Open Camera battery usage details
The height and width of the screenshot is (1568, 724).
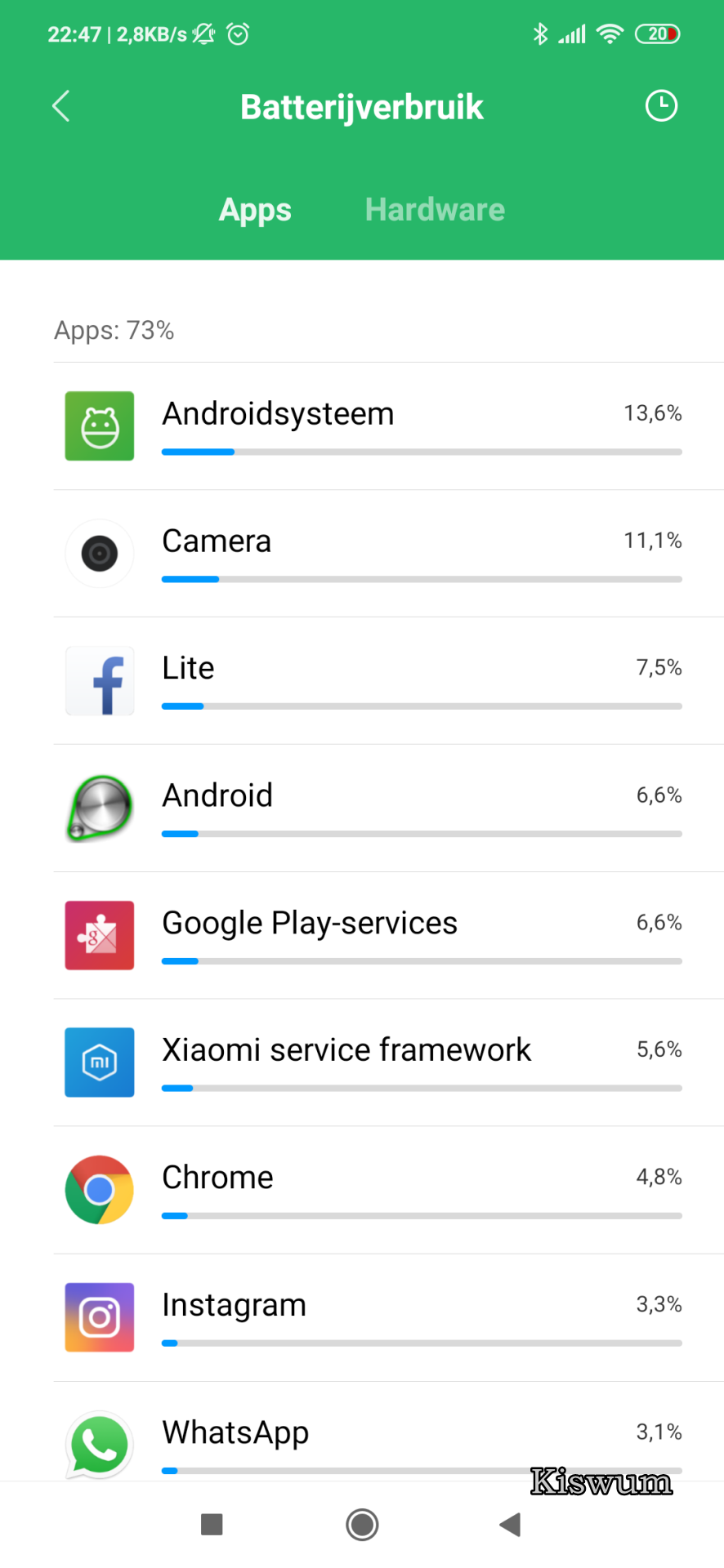pyautogui.click(x=388, y=554)
